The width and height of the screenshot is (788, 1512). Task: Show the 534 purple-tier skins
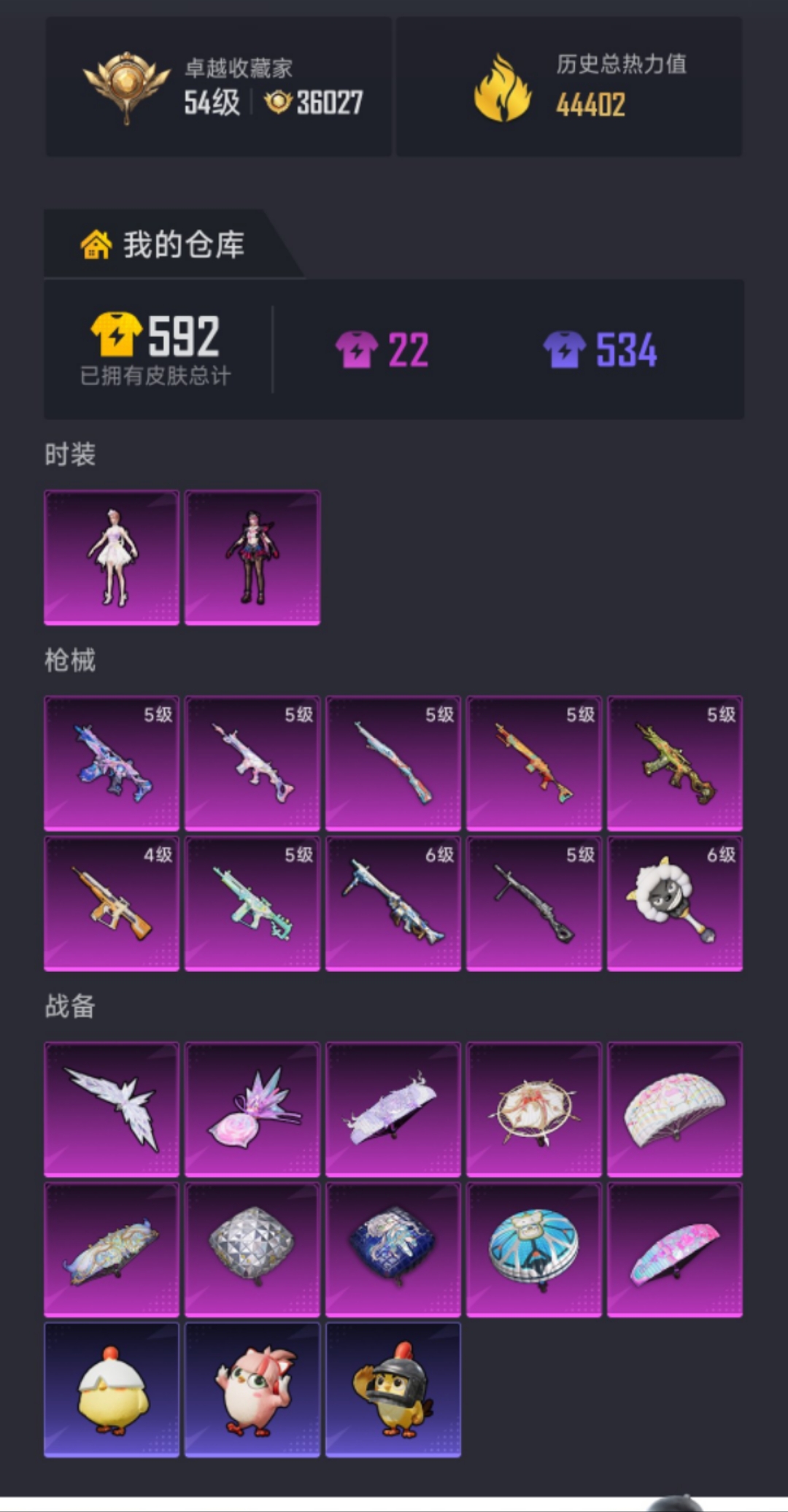tap(600, 350)
